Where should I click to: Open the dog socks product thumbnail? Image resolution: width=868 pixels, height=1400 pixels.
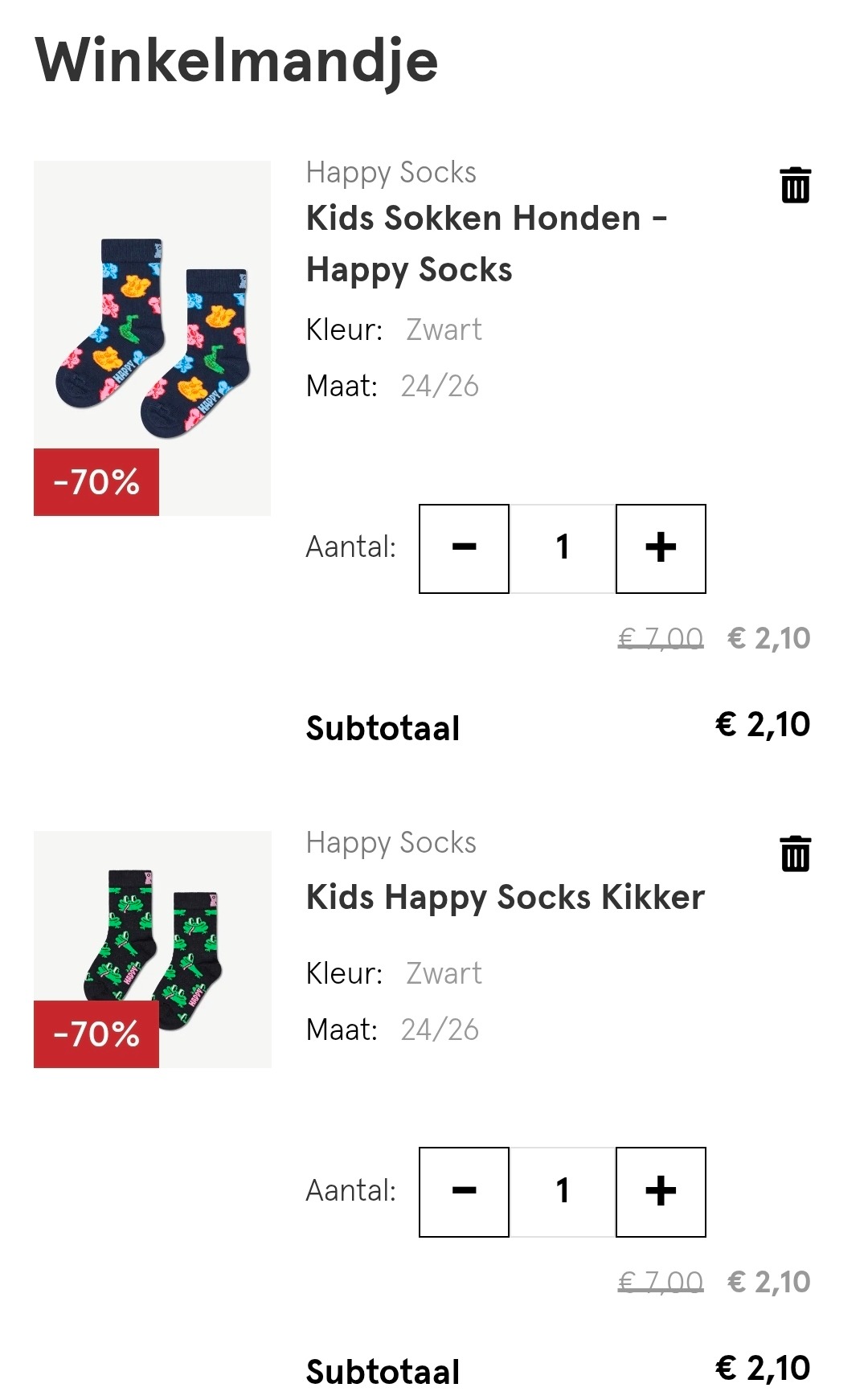(153, 338)
